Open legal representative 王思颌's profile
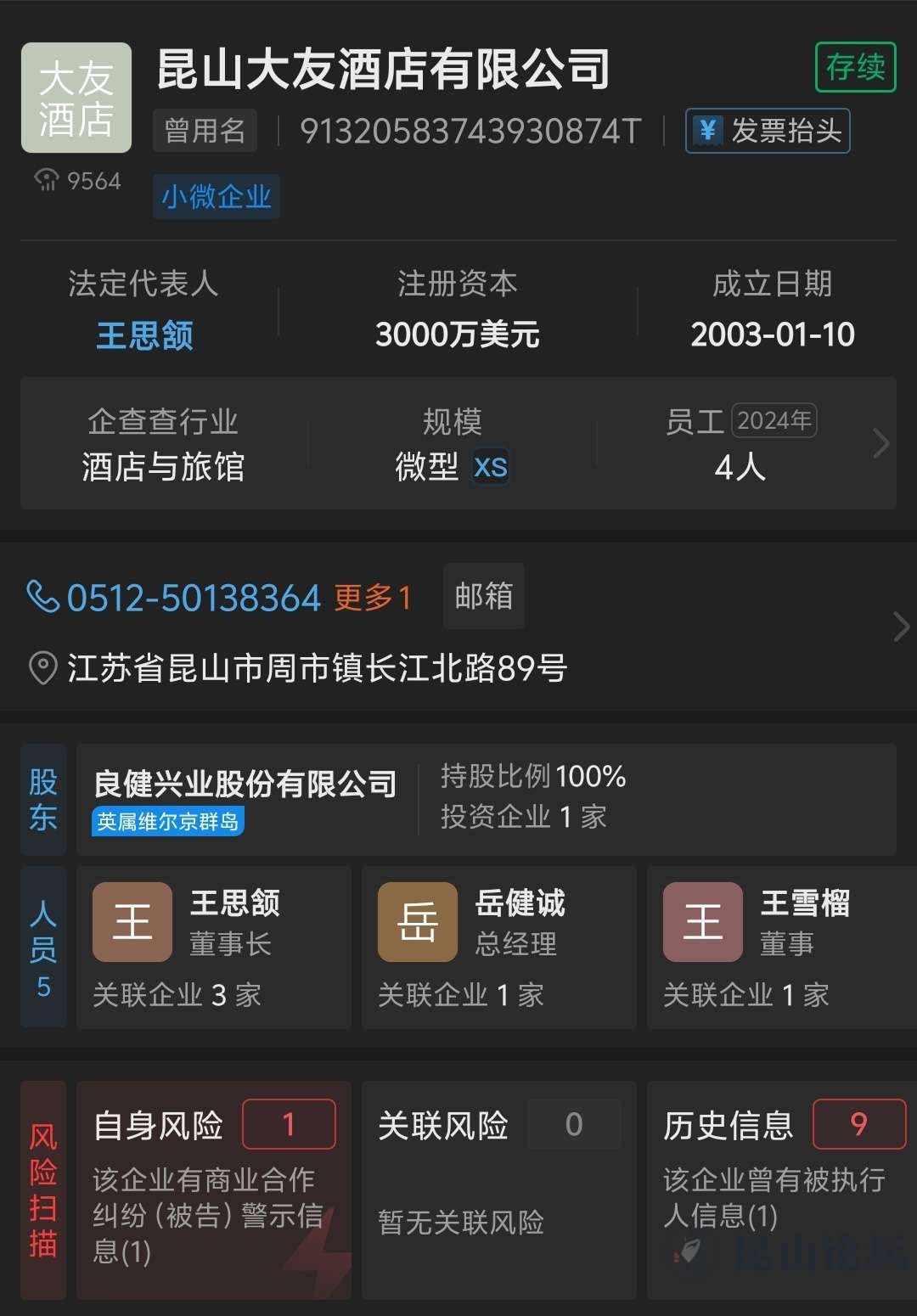 point(144,335)
